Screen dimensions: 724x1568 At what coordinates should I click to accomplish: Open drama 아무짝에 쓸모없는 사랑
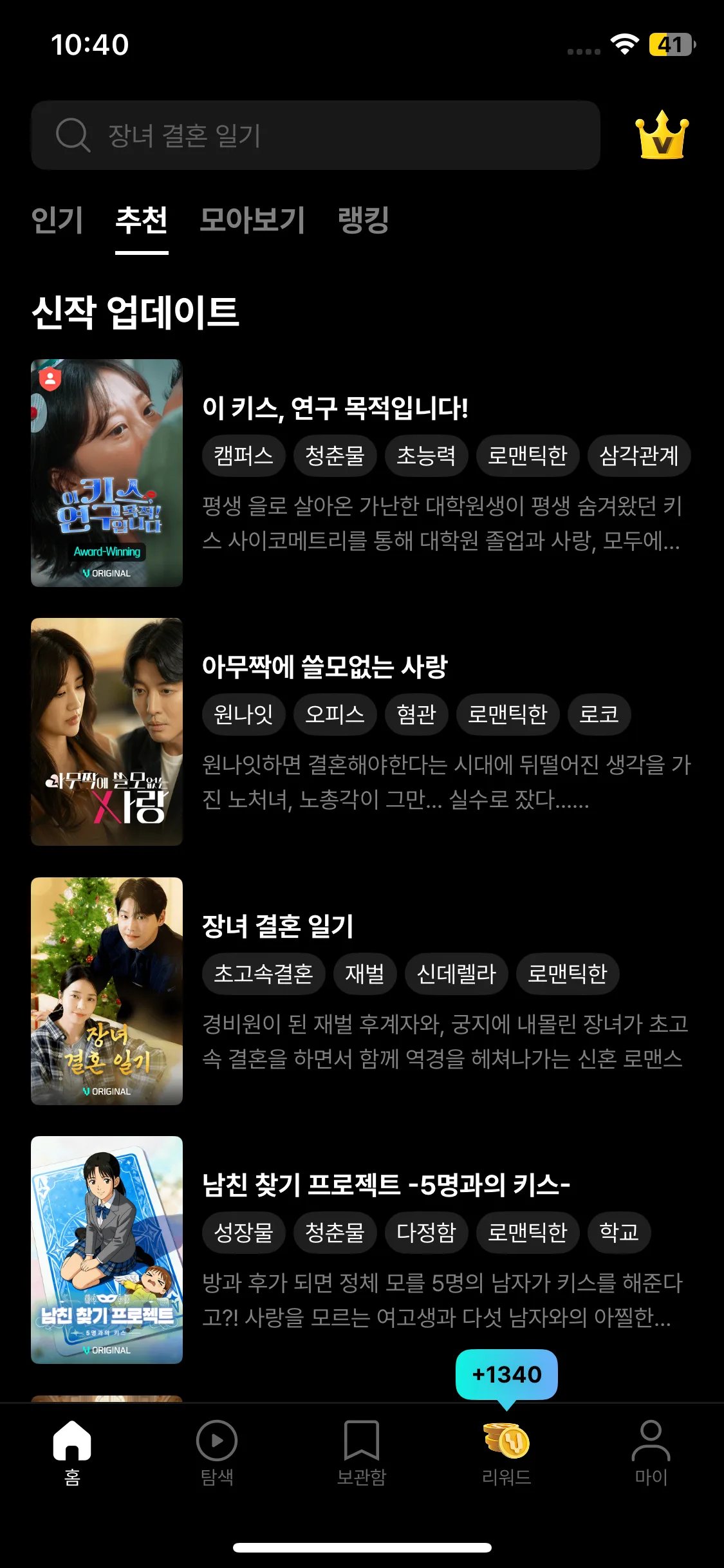324,667
